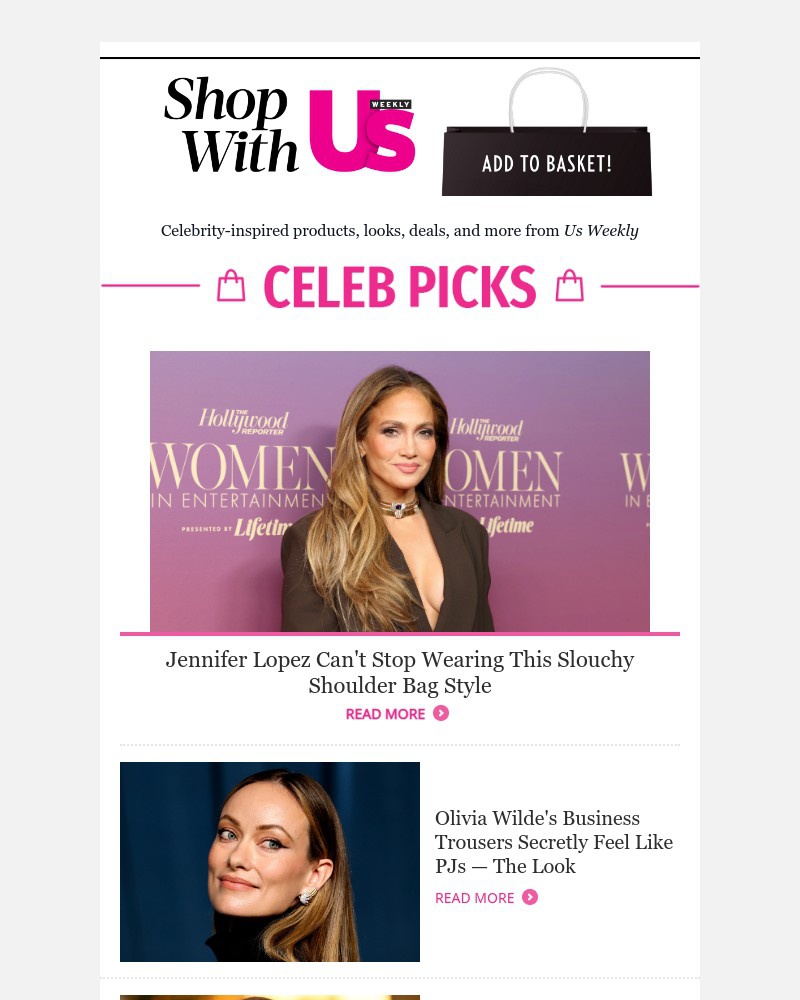This screenshot has height=1000, width=800.
Task: Open the CELEB PICKS section banner
Action: [x=400, y=286]
